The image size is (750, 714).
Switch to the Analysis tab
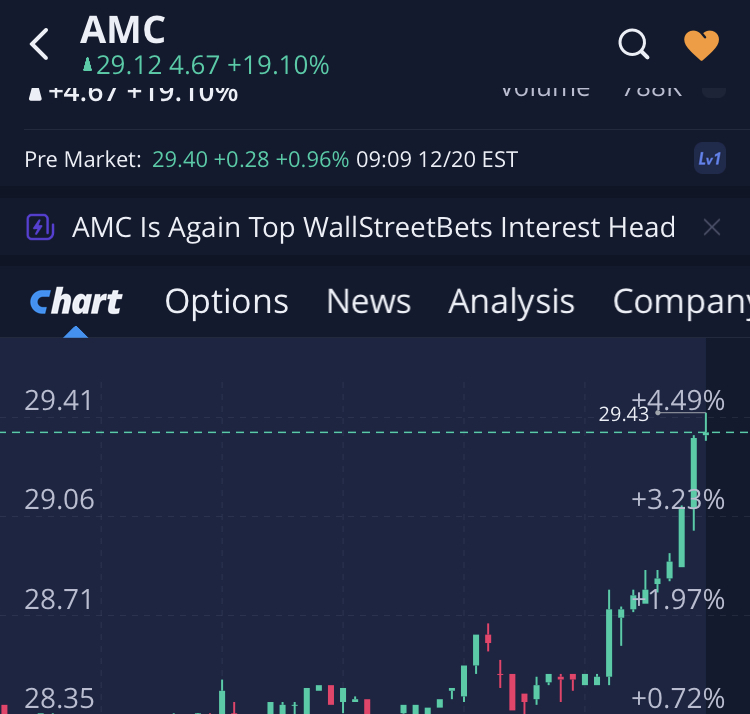pyautogui.click(x=511, y=301)
